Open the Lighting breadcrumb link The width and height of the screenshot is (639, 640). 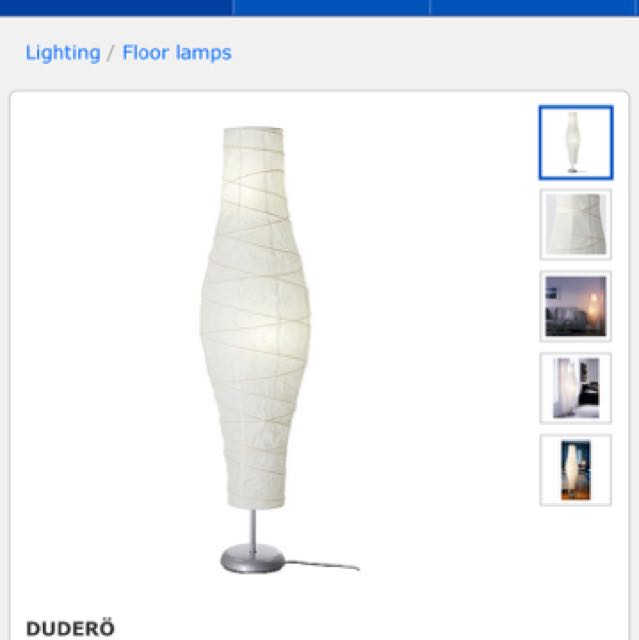pos(62,53)
